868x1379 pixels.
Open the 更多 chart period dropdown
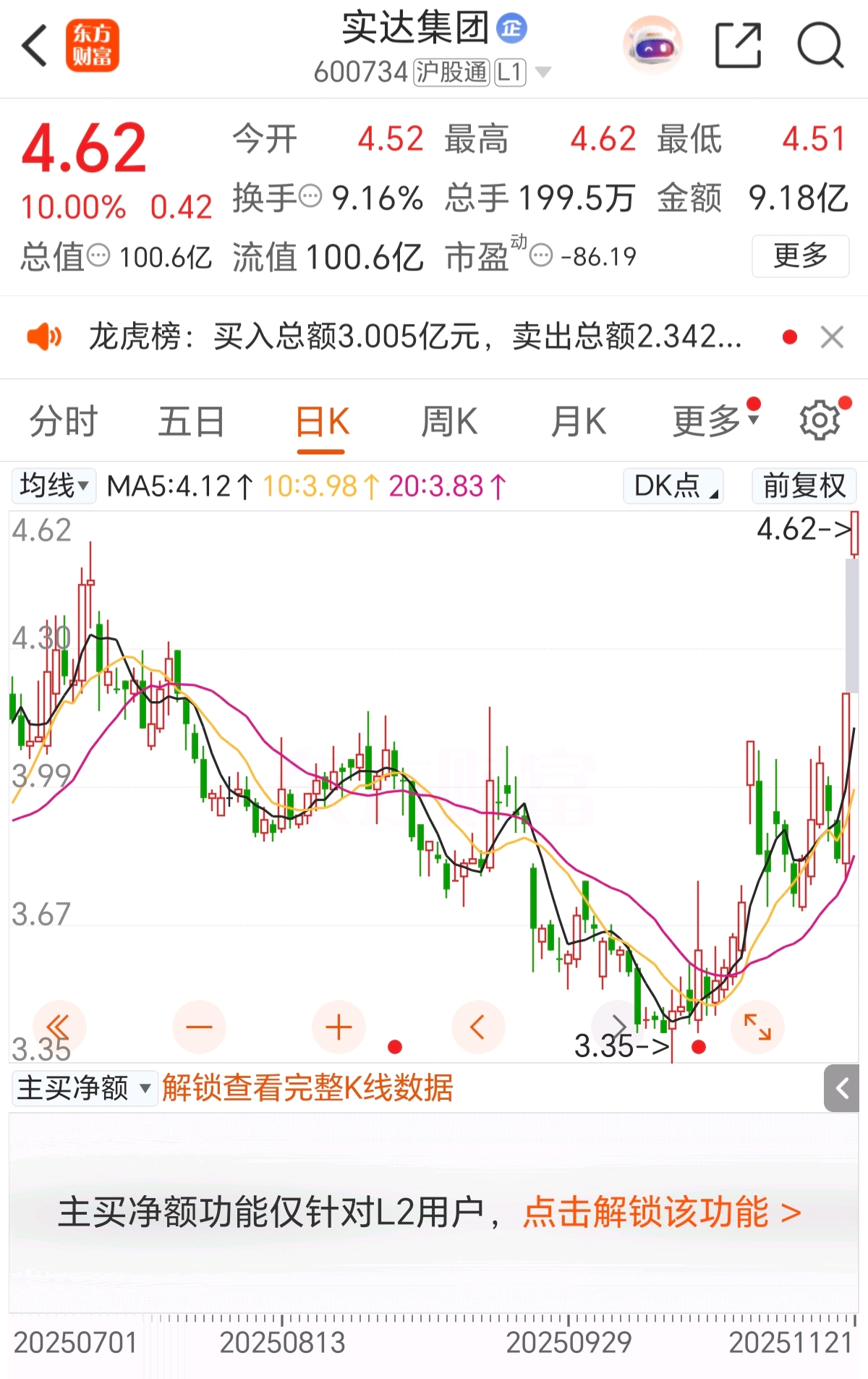tap(715, 421)
